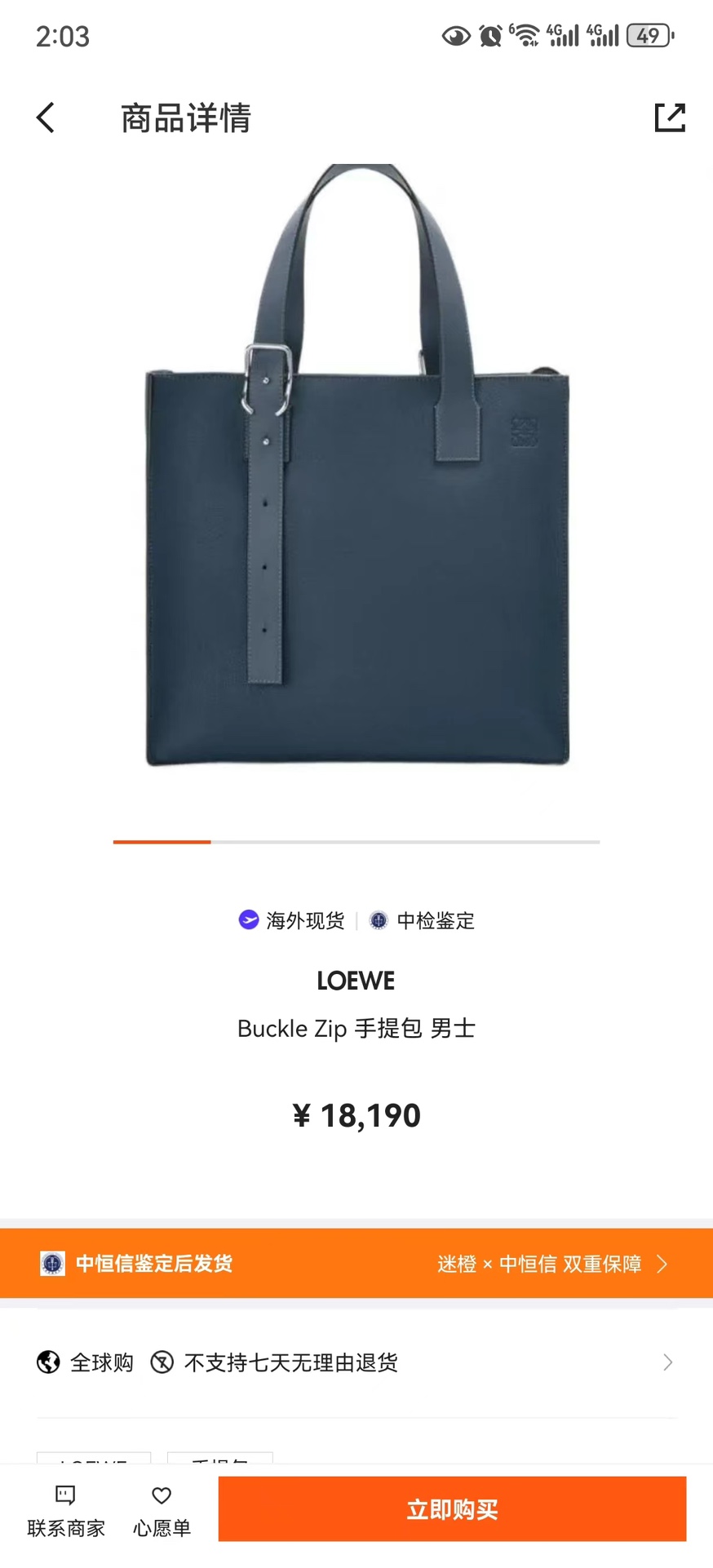Tap the image carousel progress indicator
Image resolution: width=713 pixels, height=1568 pixels.
(356, 842)
